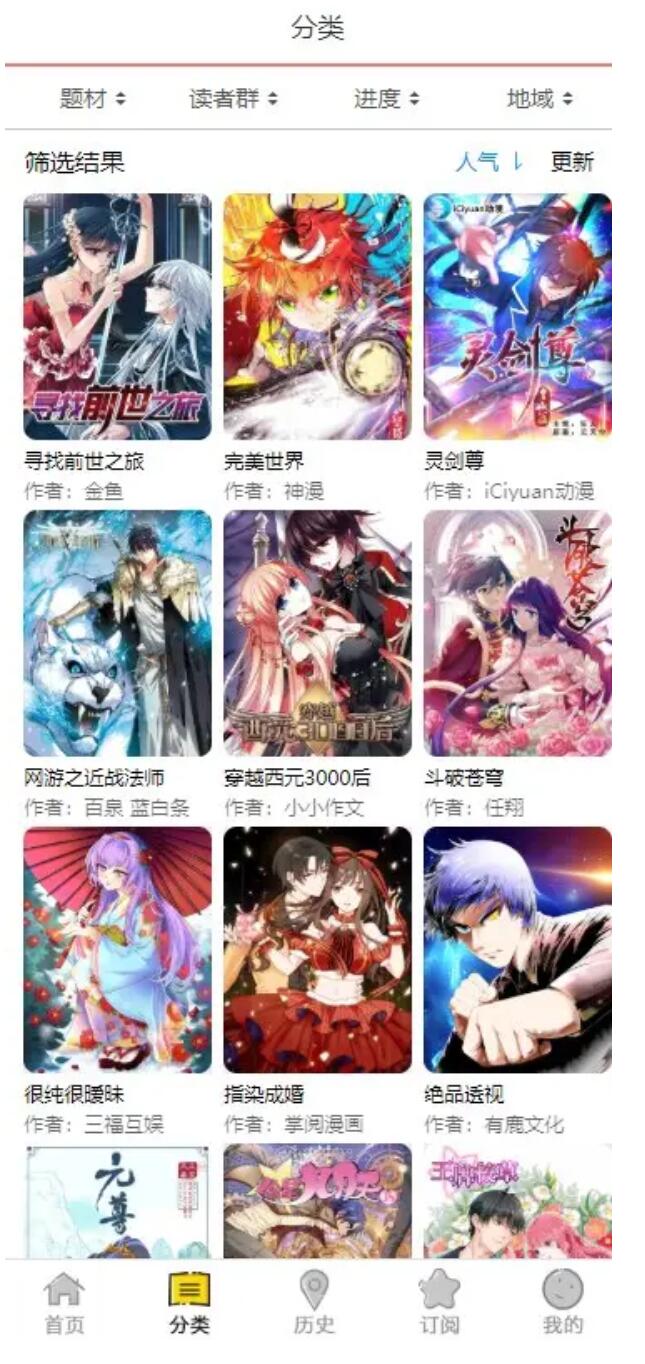Expand the 题材 filter dropdown
Screen dimensions: 645x1364
coord(93,99)
